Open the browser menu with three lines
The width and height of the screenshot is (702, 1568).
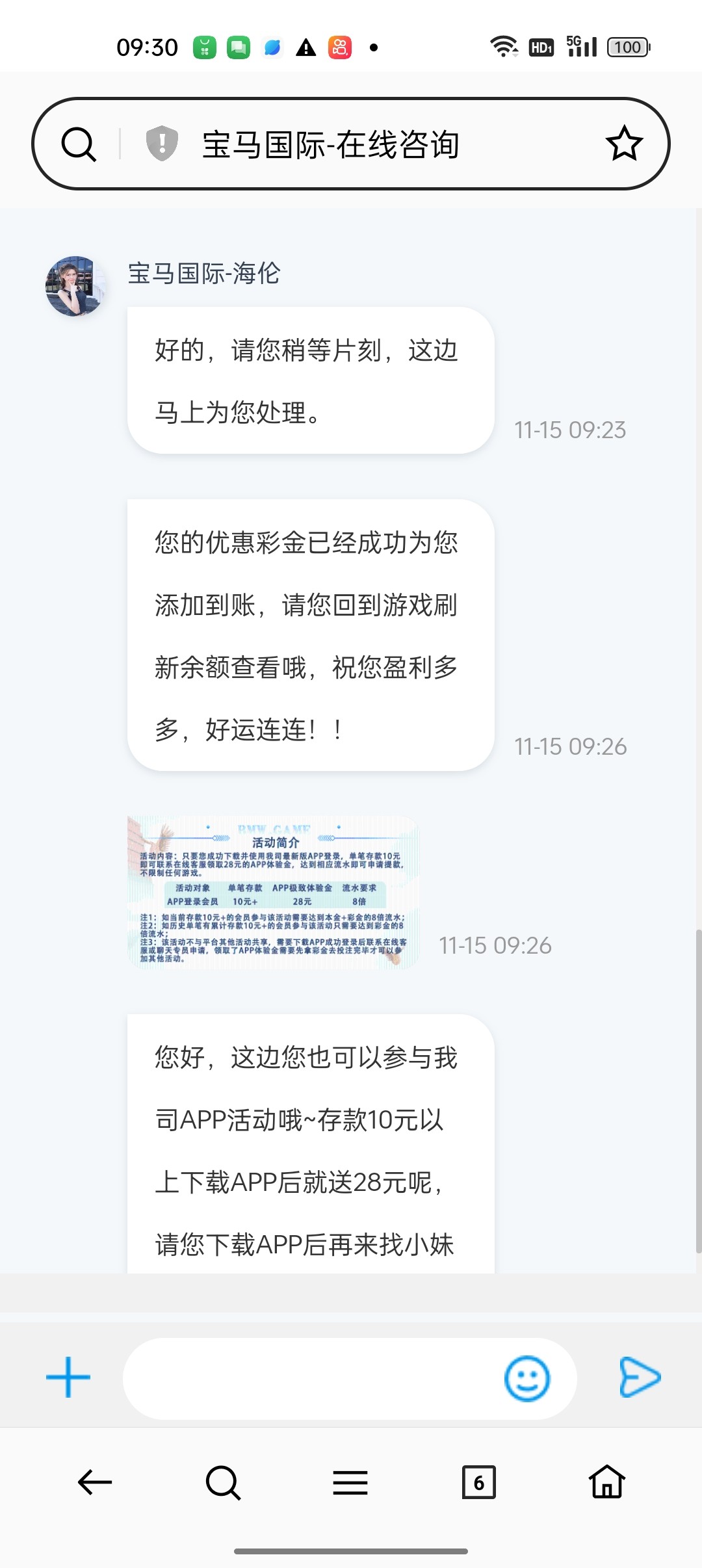tap(350, 1482)
